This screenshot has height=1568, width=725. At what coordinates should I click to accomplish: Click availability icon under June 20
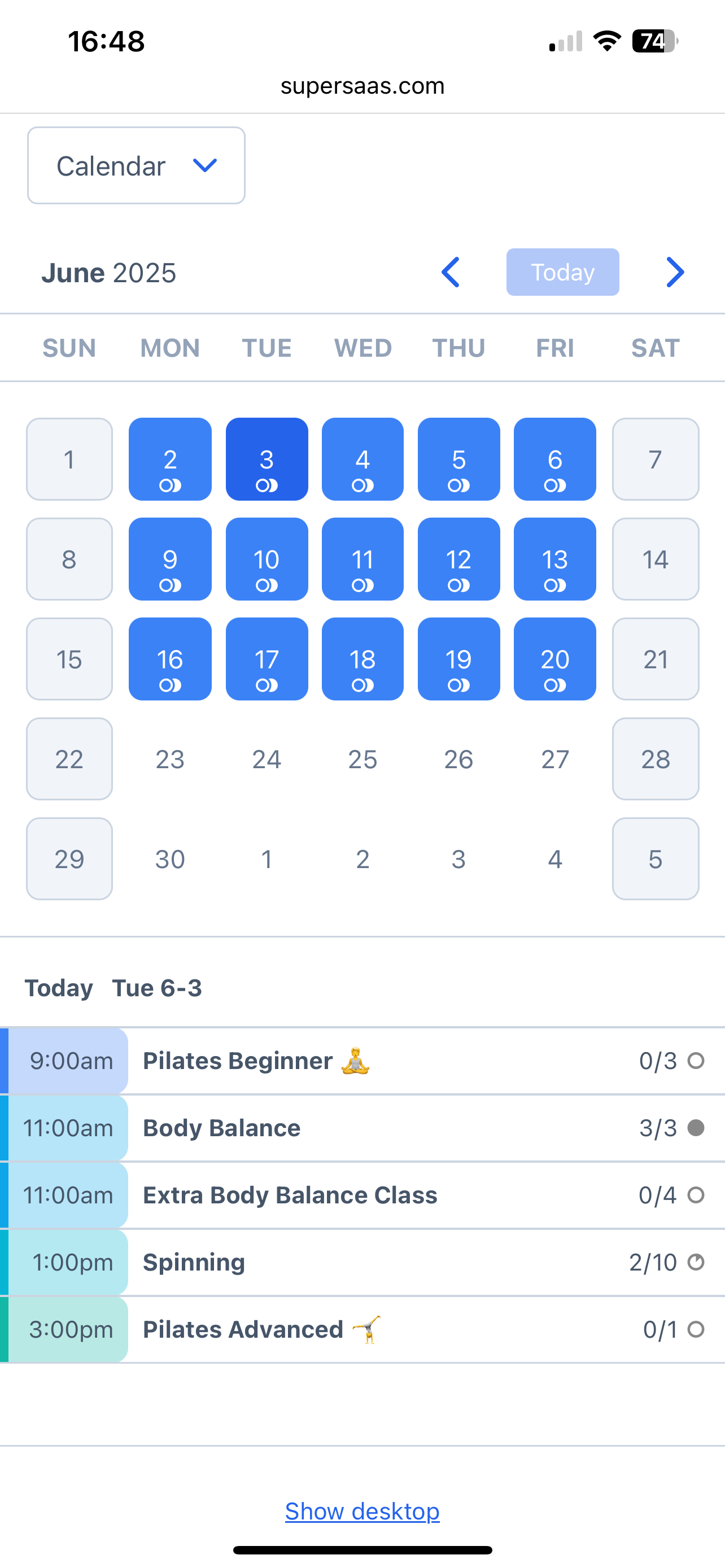[x=554, y=686]
